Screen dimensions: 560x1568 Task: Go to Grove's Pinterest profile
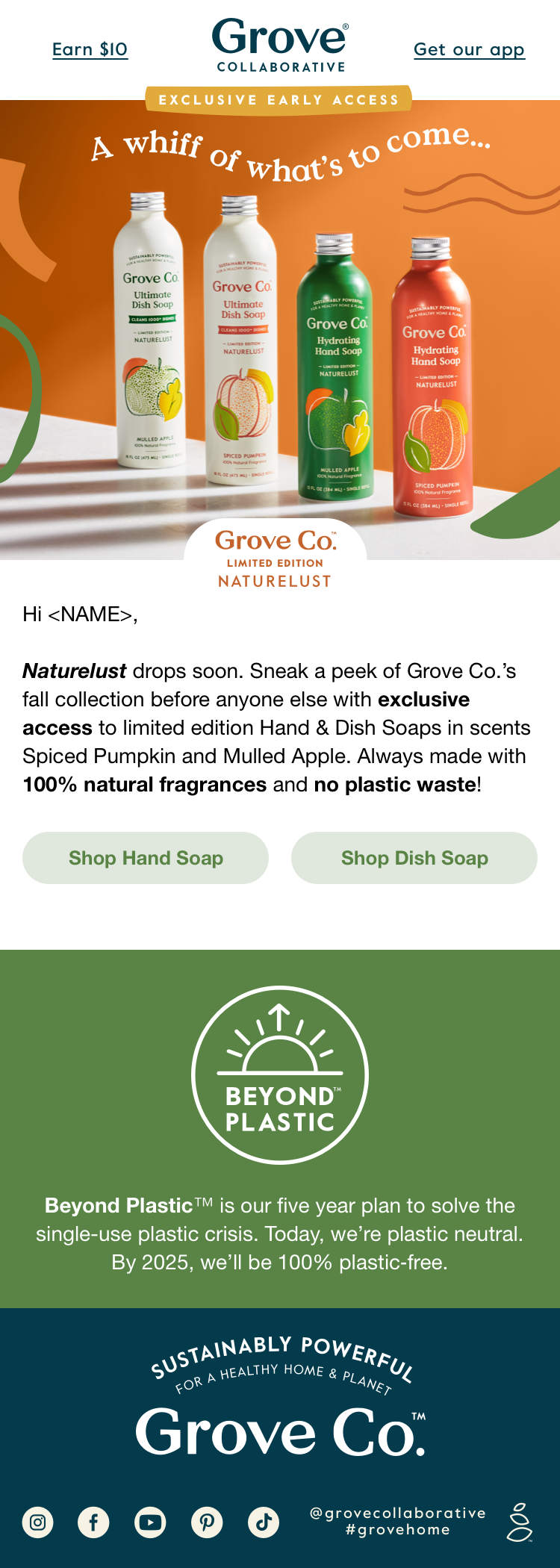207,1522
